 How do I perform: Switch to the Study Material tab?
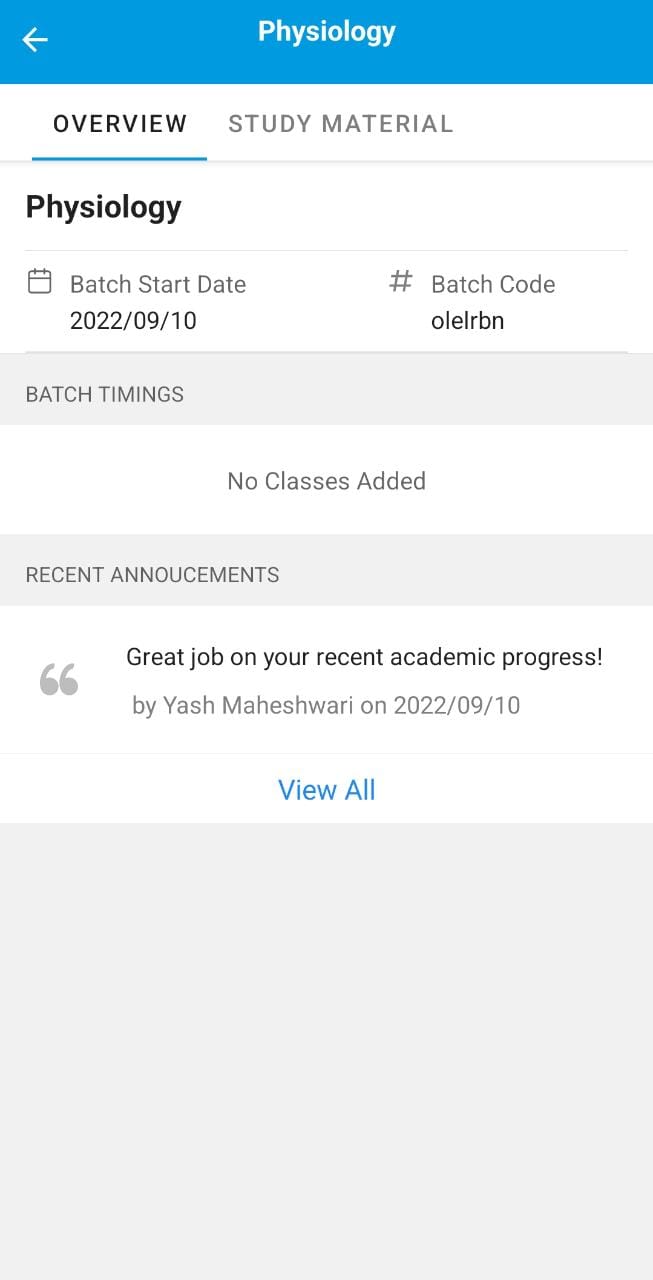point(341,124)
